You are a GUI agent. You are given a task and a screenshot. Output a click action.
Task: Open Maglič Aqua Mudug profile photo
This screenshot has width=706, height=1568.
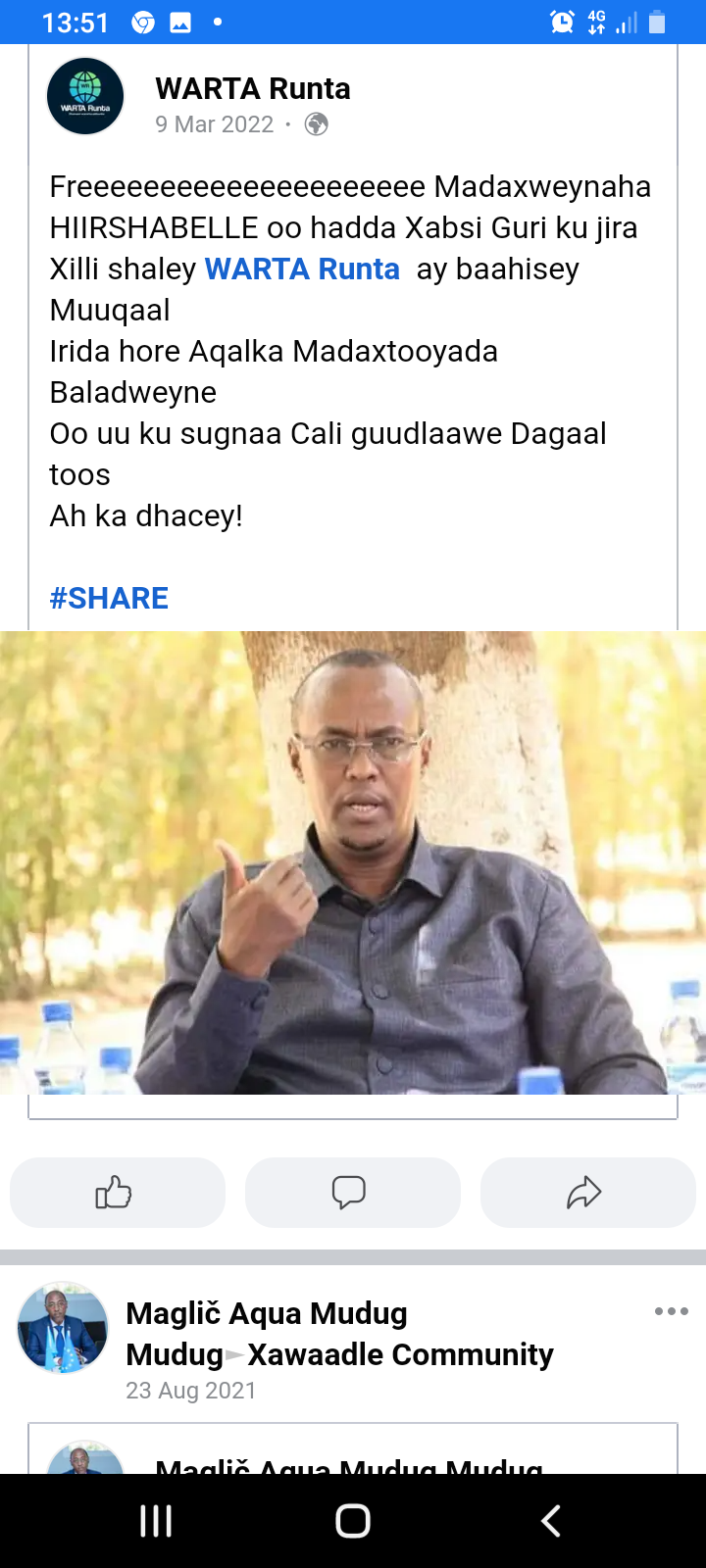63,1328
